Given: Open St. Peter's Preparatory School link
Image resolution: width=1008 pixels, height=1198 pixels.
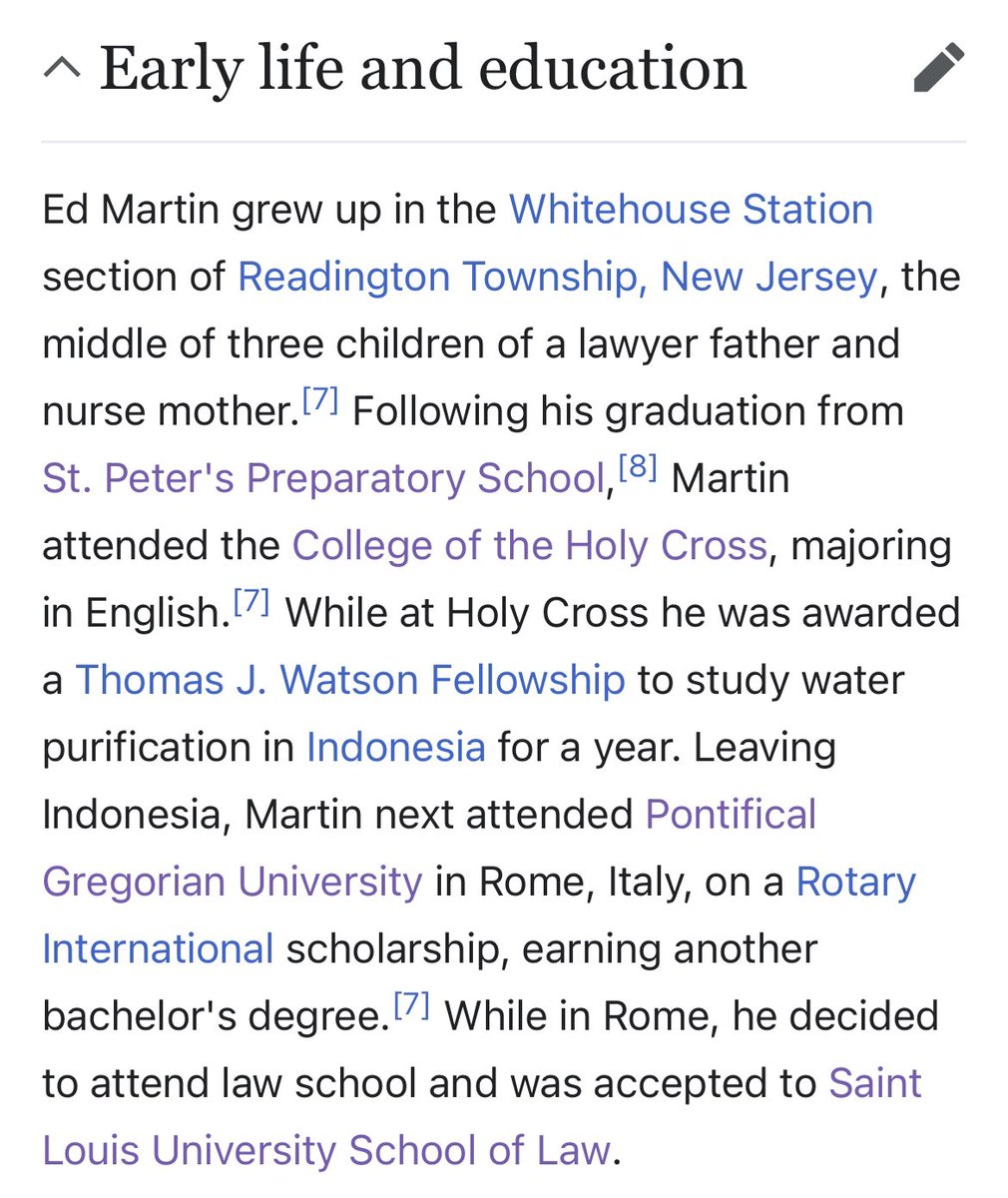Looking at the screenshot, I should (x=324, y=478).
